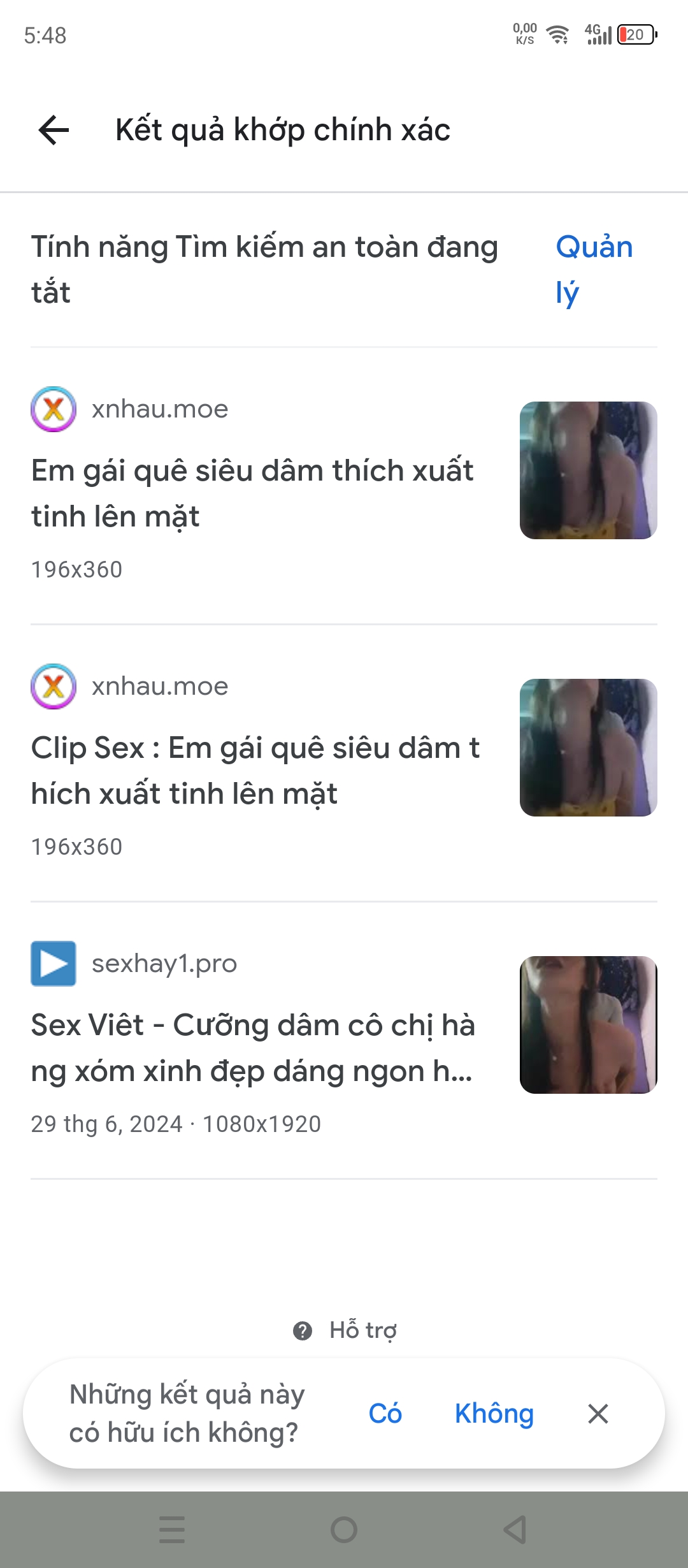
Task: Answer Không to the feedback prompt
Action: point(494,1414)
